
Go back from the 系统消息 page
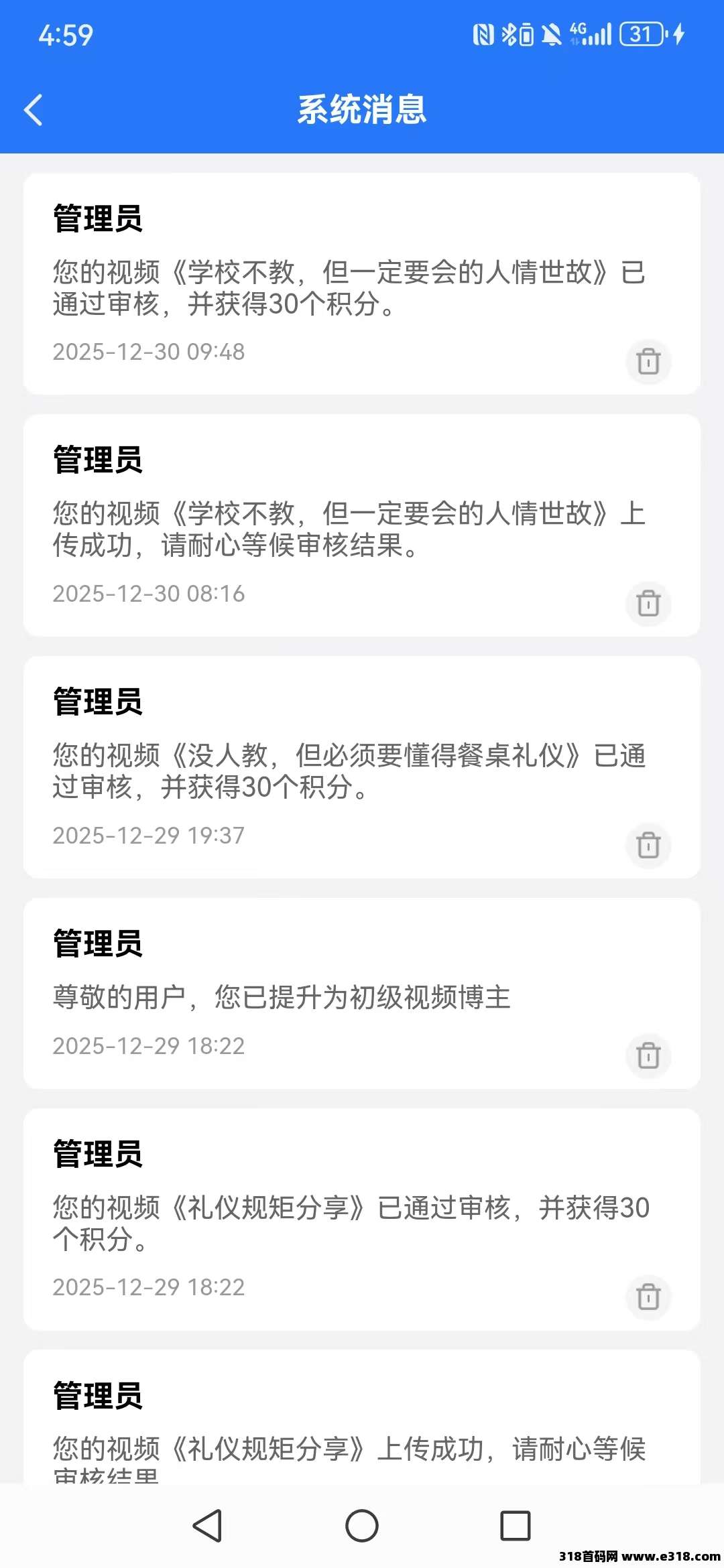point(34,110)
